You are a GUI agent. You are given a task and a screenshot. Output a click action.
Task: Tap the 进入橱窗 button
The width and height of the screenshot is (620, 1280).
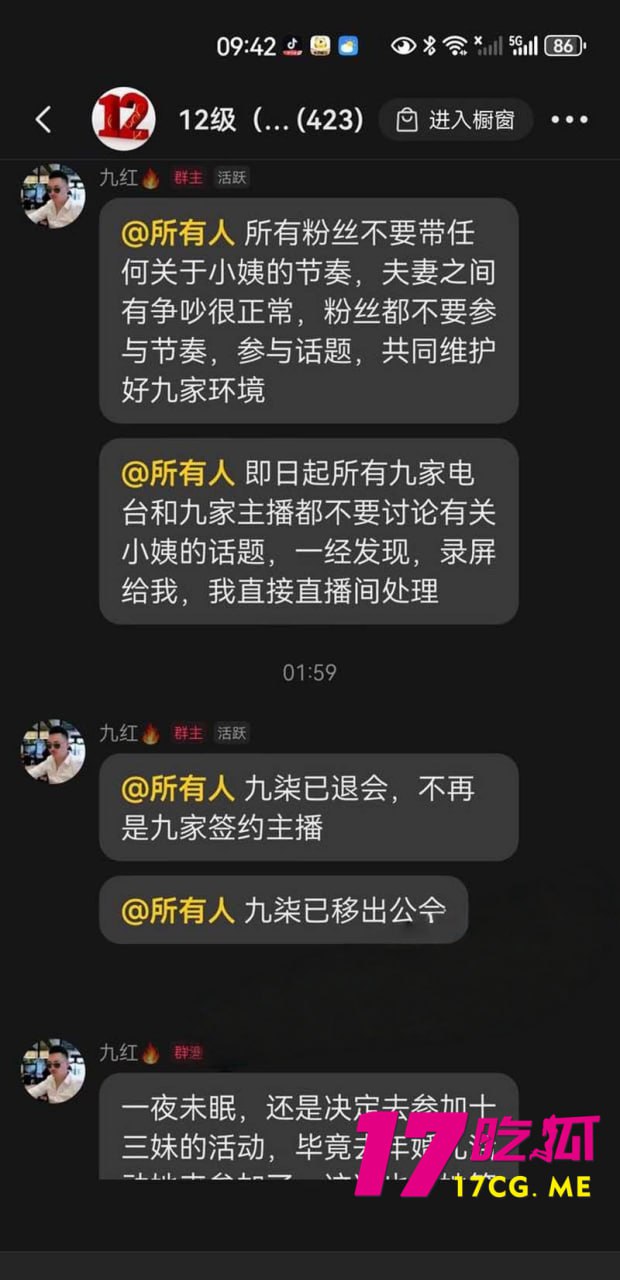point(456,120)
